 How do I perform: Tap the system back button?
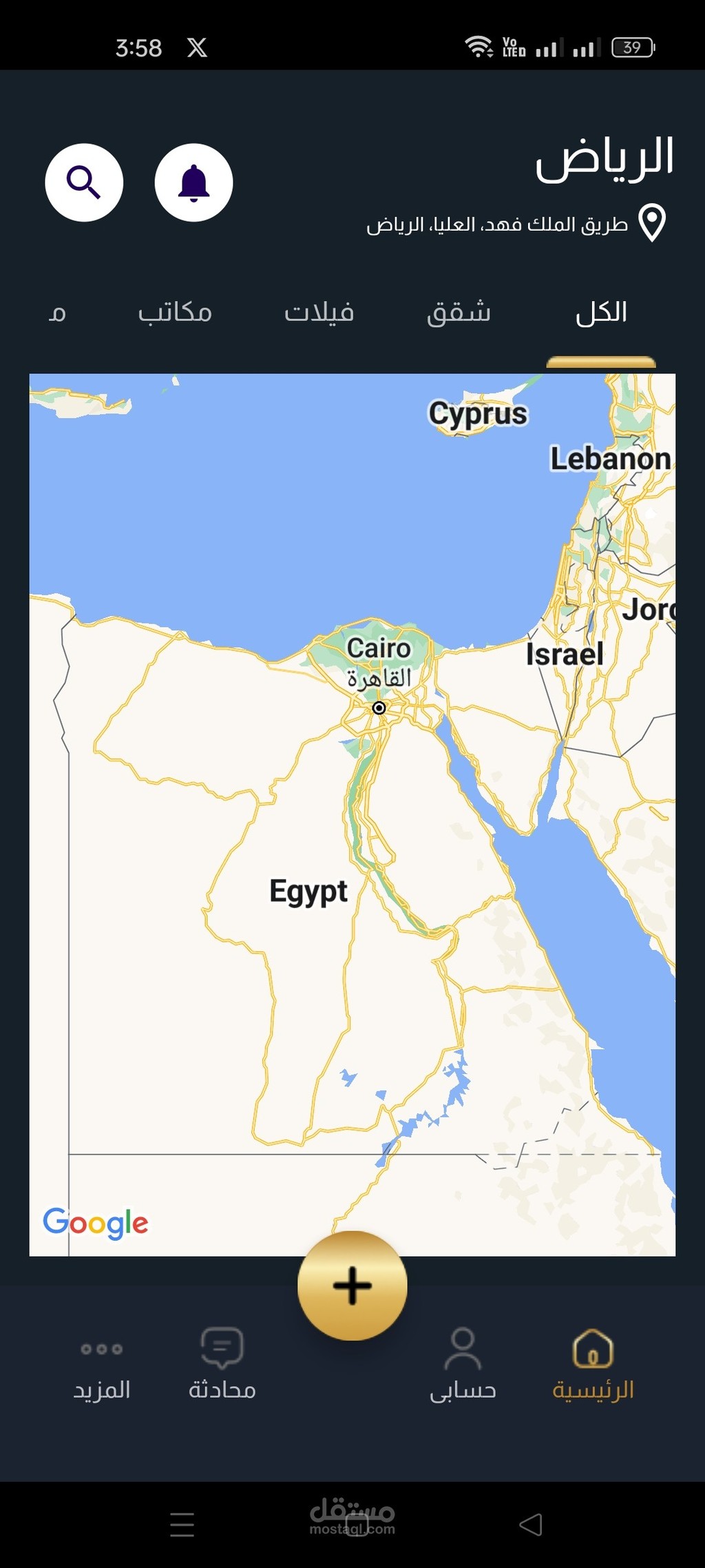click(530, 1525)
